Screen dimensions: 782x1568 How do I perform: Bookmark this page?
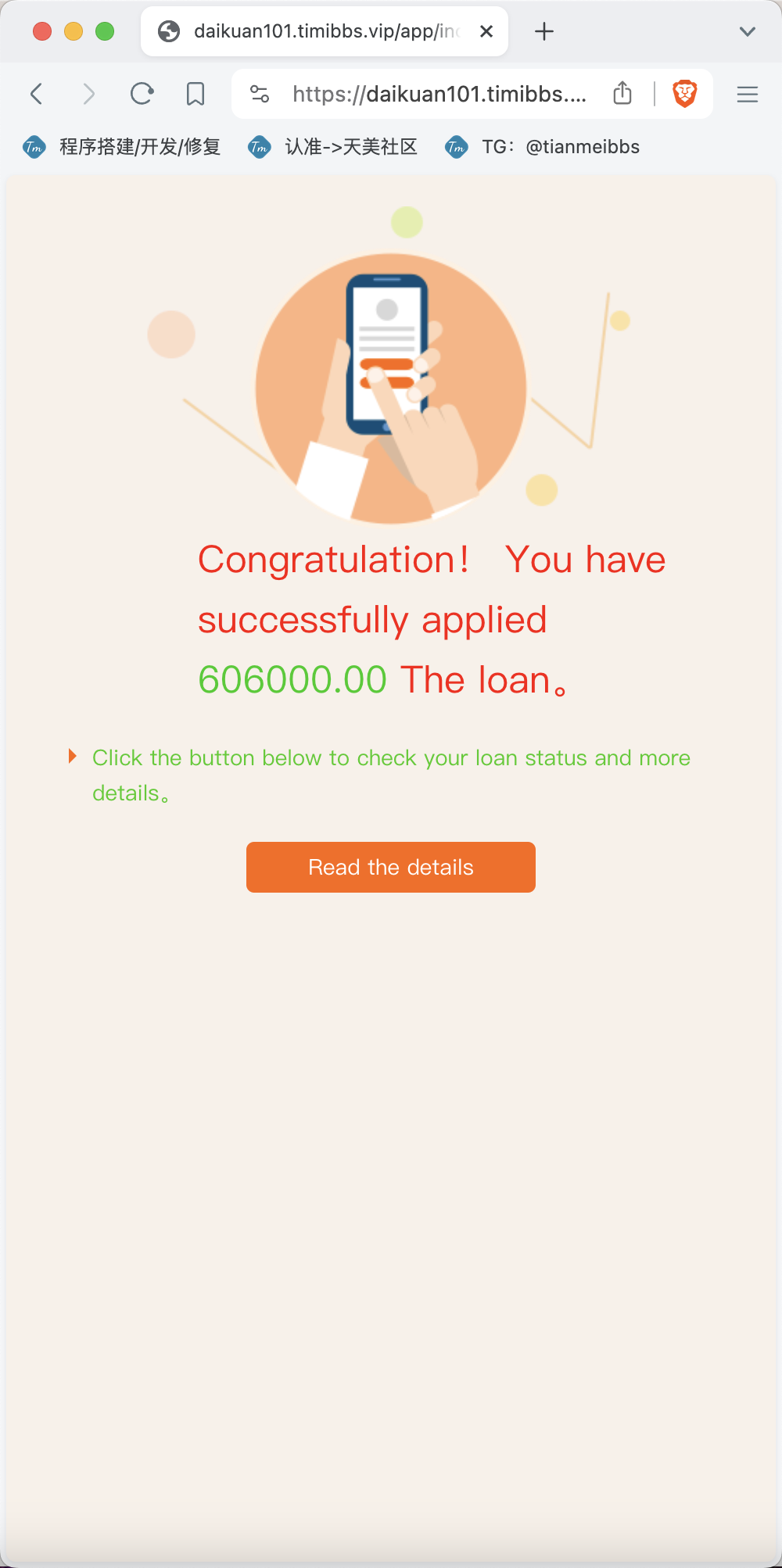click(x=195, y=94)
